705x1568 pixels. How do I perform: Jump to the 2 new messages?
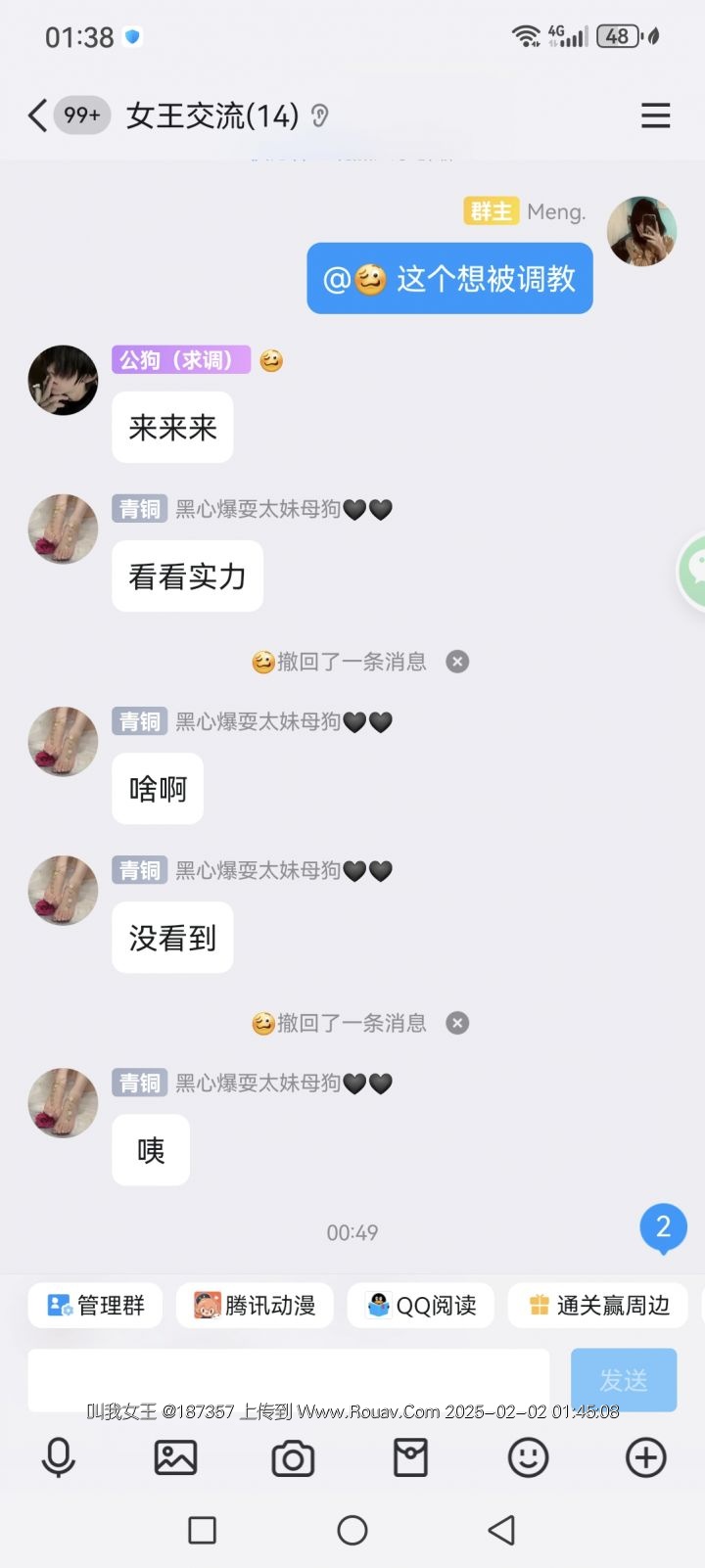[x=663, y=1227]
